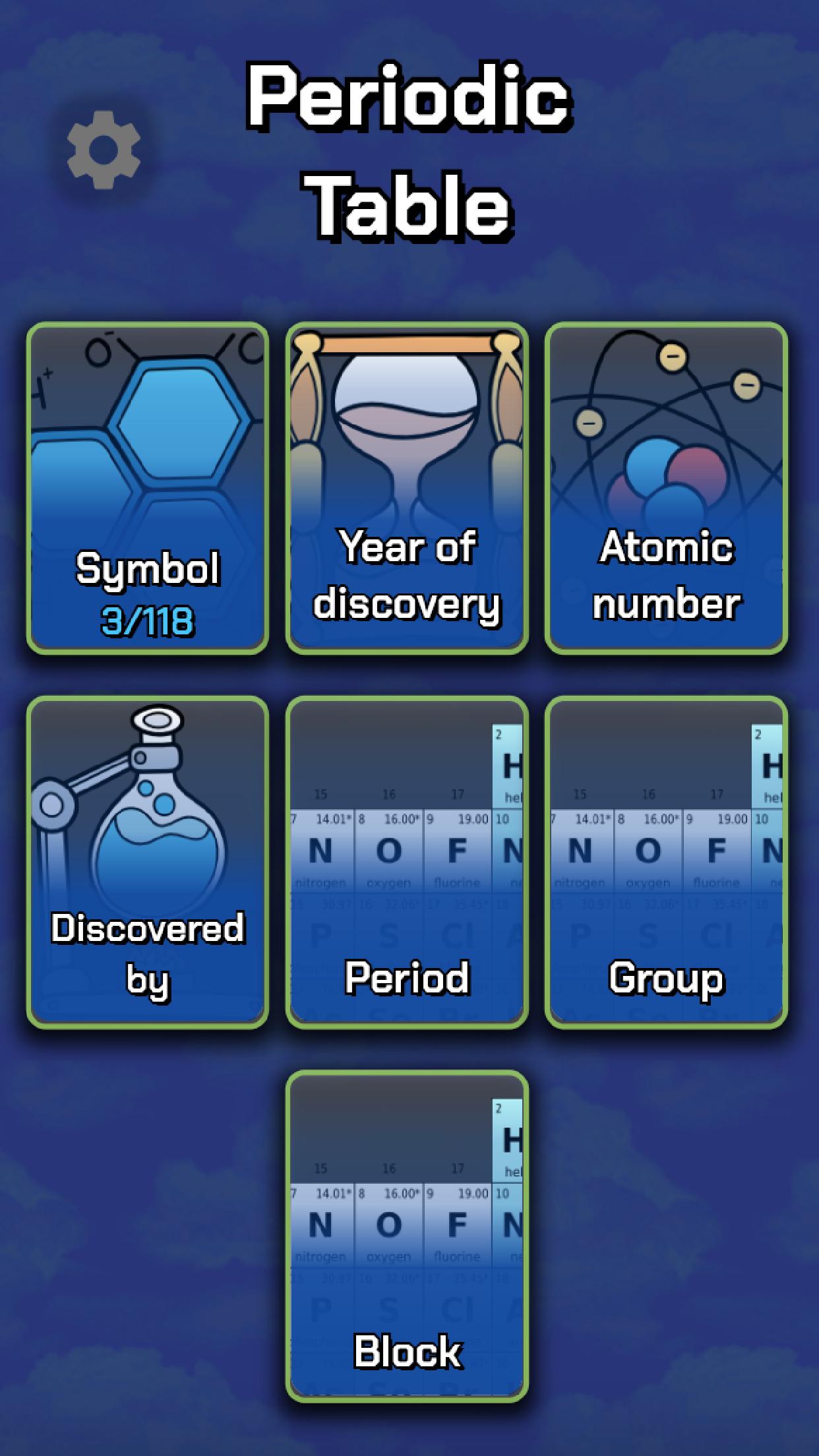Pick the Group category card

[x=666, y=863]
